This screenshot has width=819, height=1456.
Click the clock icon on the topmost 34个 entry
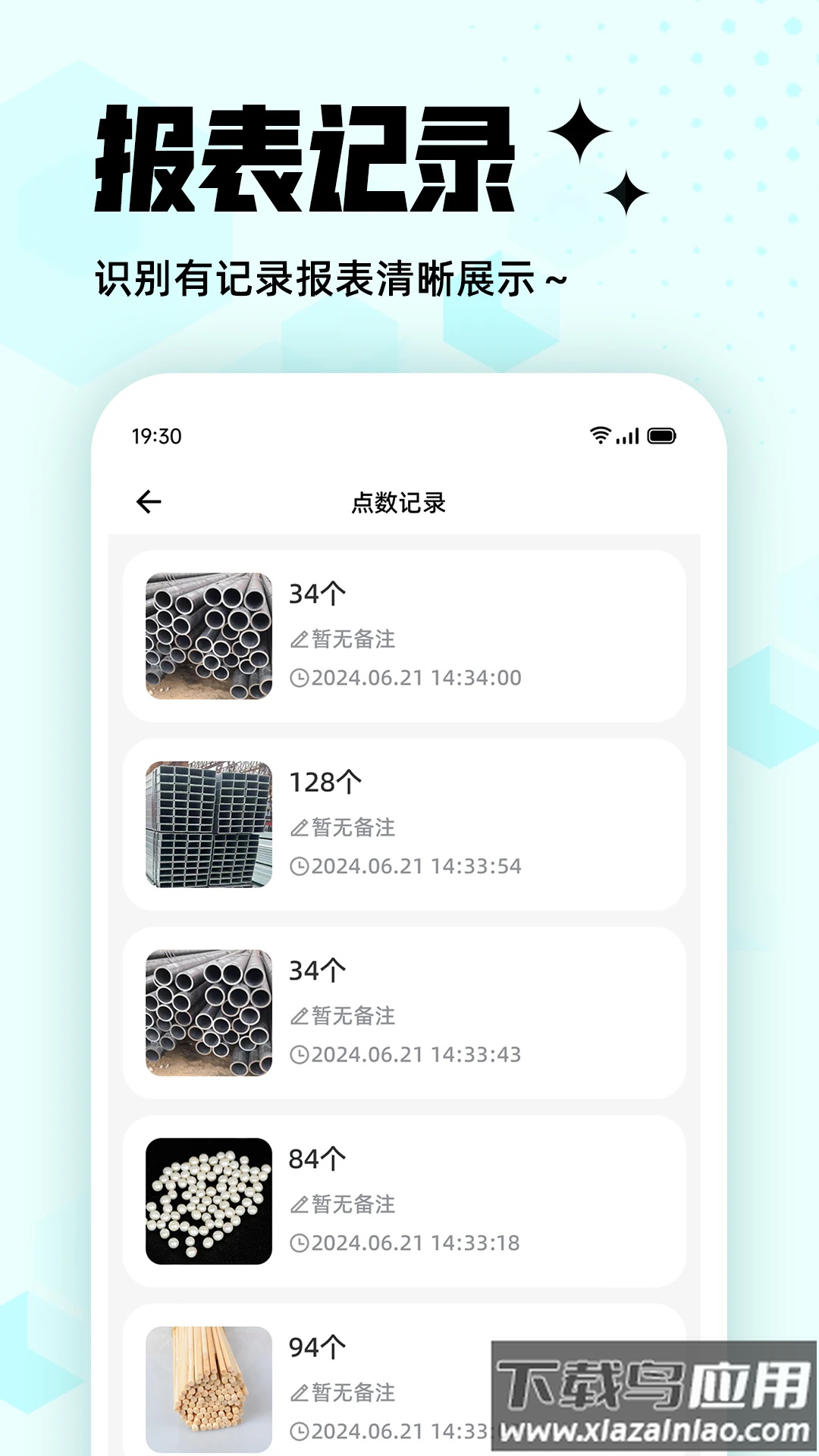[x=301, y=677]
